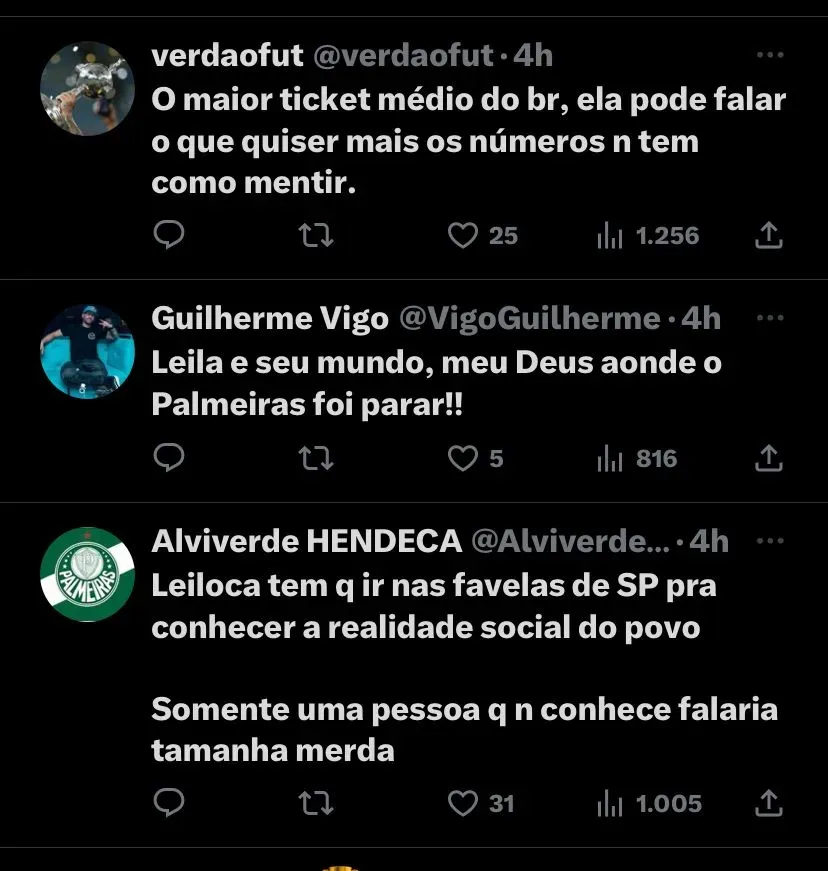828x871 pixels.
Task: Share Alviverde HENDECA's tweet
Action: 767,803
